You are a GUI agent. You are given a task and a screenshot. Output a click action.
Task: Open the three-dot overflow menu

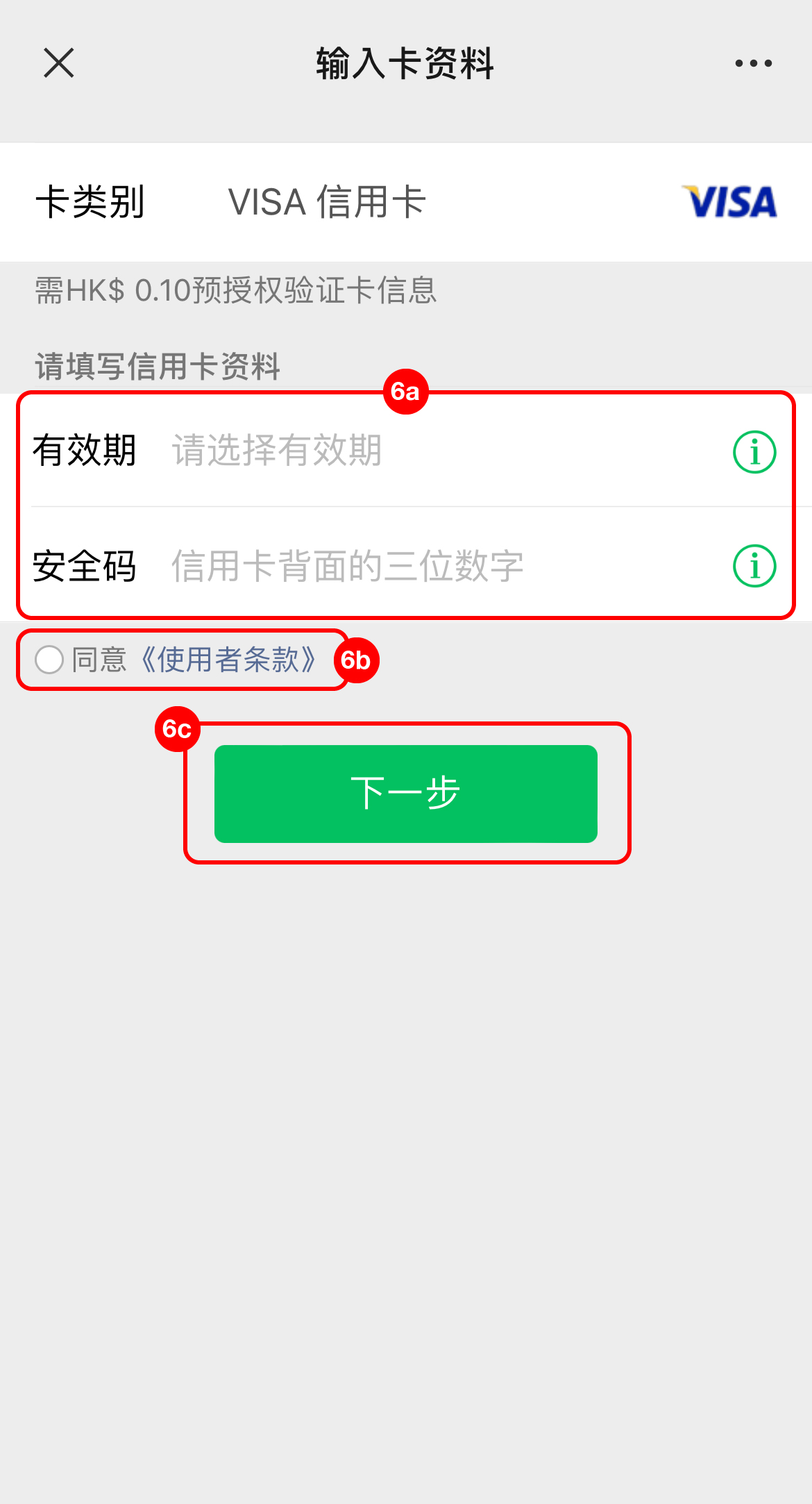(753, 63)
